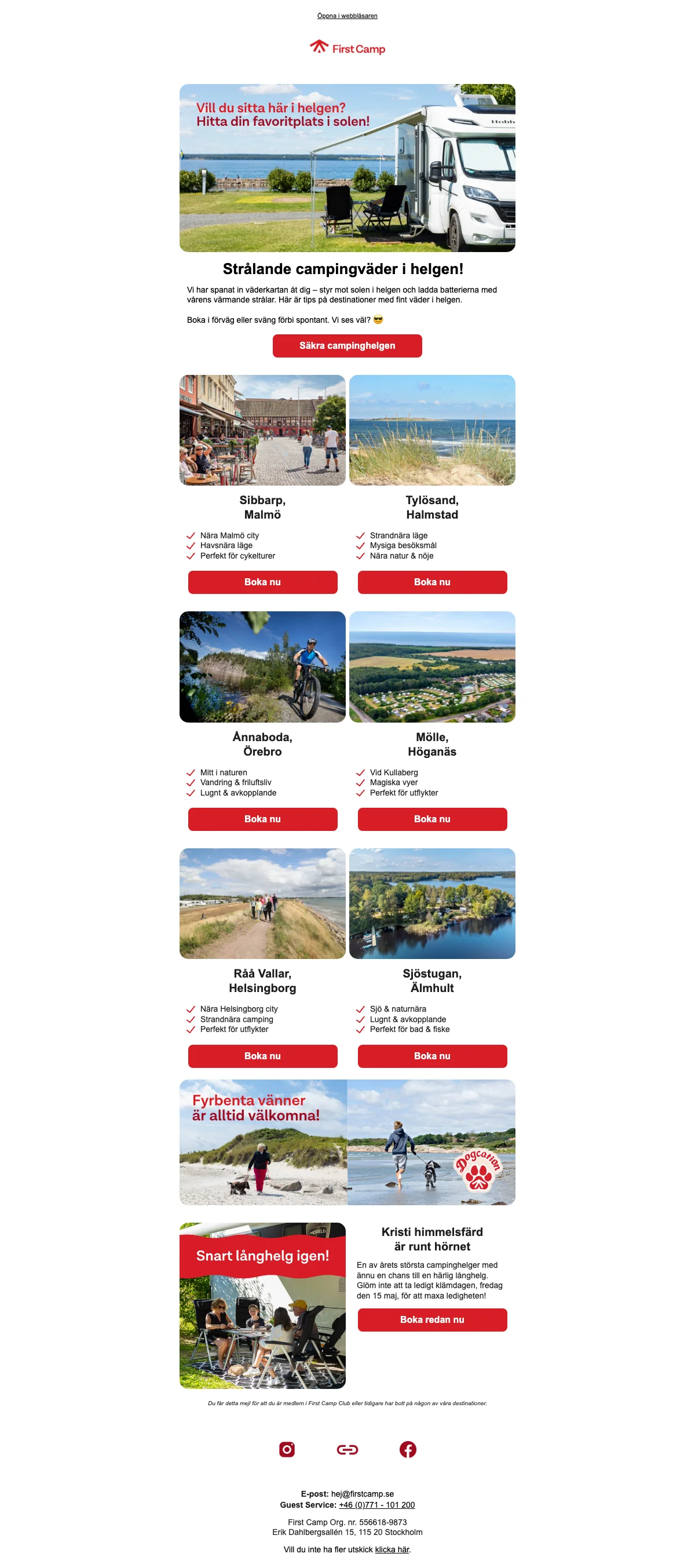The width and height of the screenshot is (695, 1568).
Task: Book Råå Vallar, Helsingborg with Boka nu
Action: [x=262, y=1056]
